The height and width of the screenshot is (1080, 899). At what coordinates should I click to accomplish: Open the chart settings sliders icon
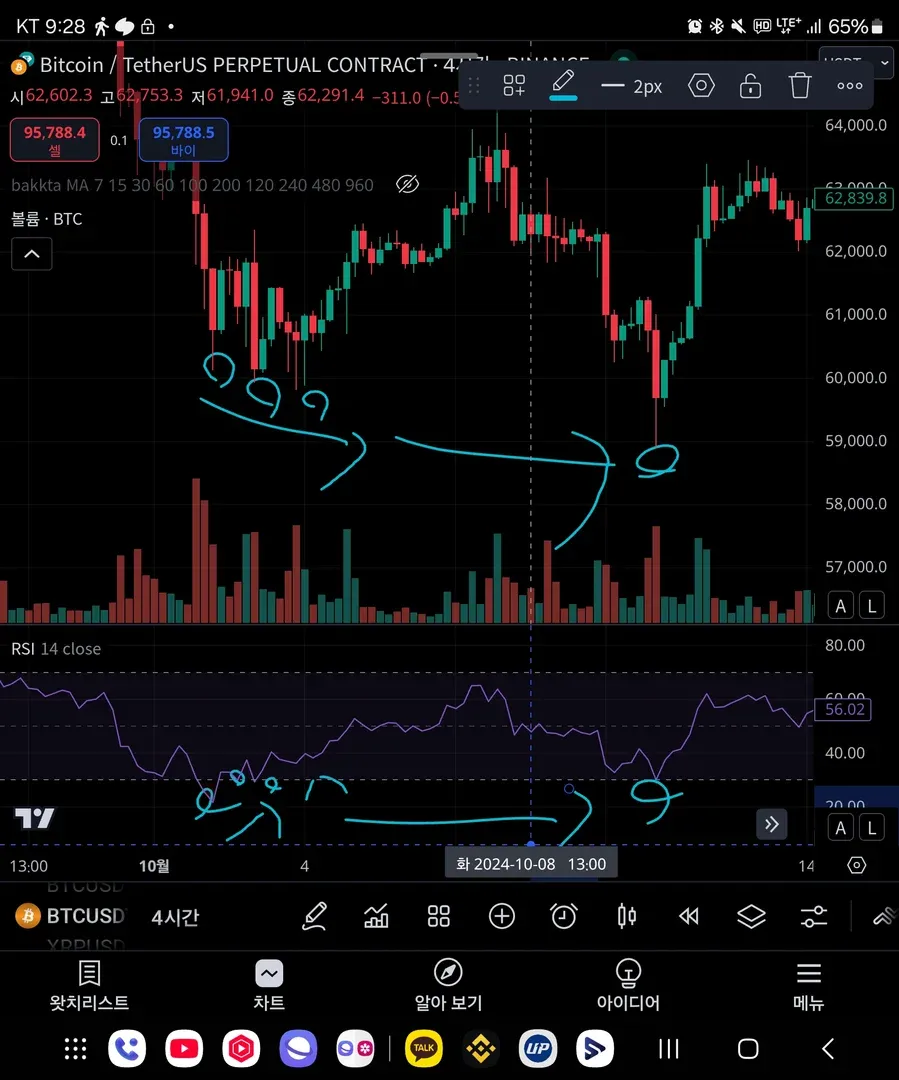tap(814, 915)
